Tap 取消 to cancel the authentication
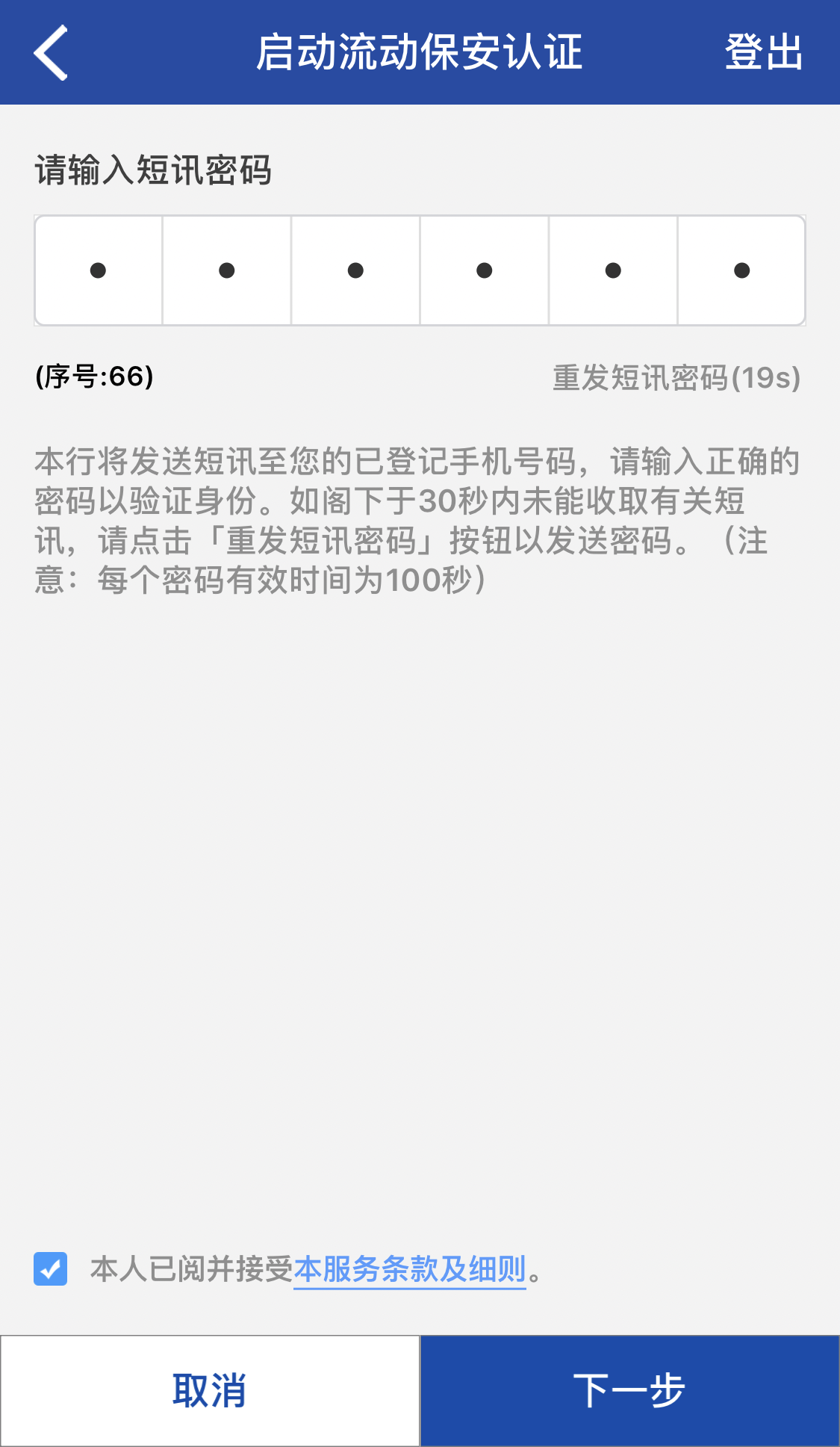 210,1390
